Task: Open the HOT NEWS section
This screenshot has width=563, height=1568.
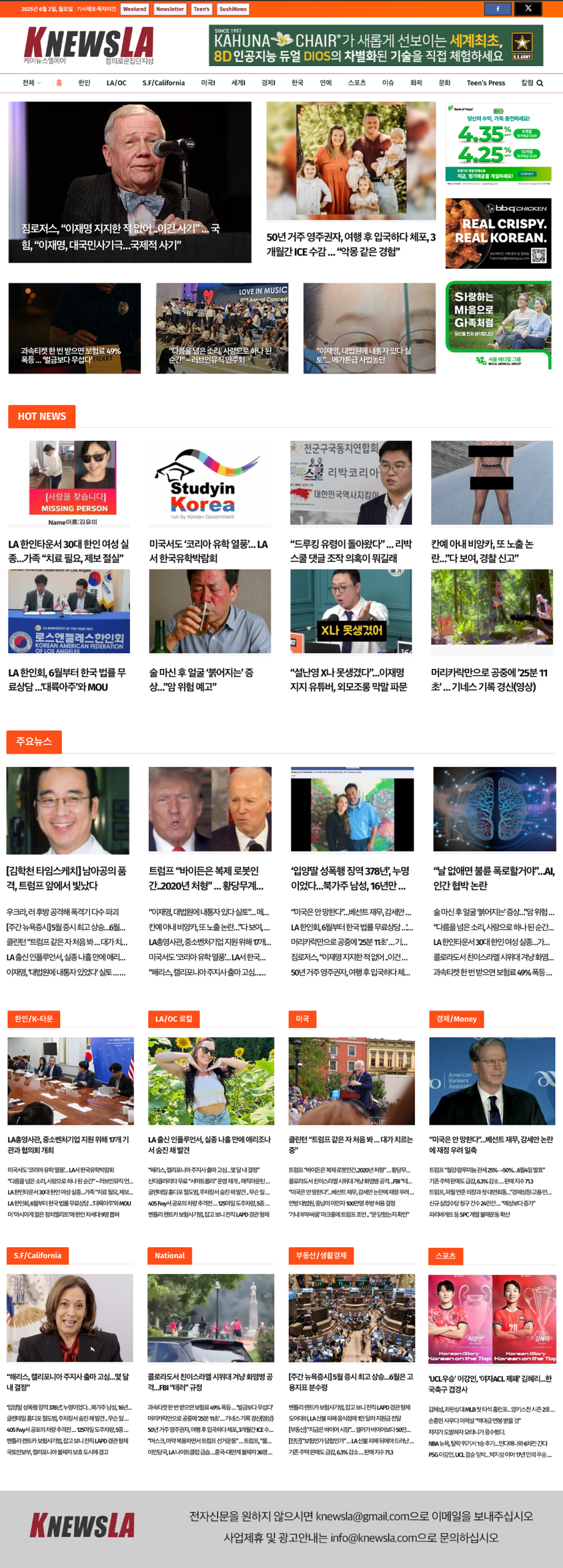Action: click(x=42, y=417)
